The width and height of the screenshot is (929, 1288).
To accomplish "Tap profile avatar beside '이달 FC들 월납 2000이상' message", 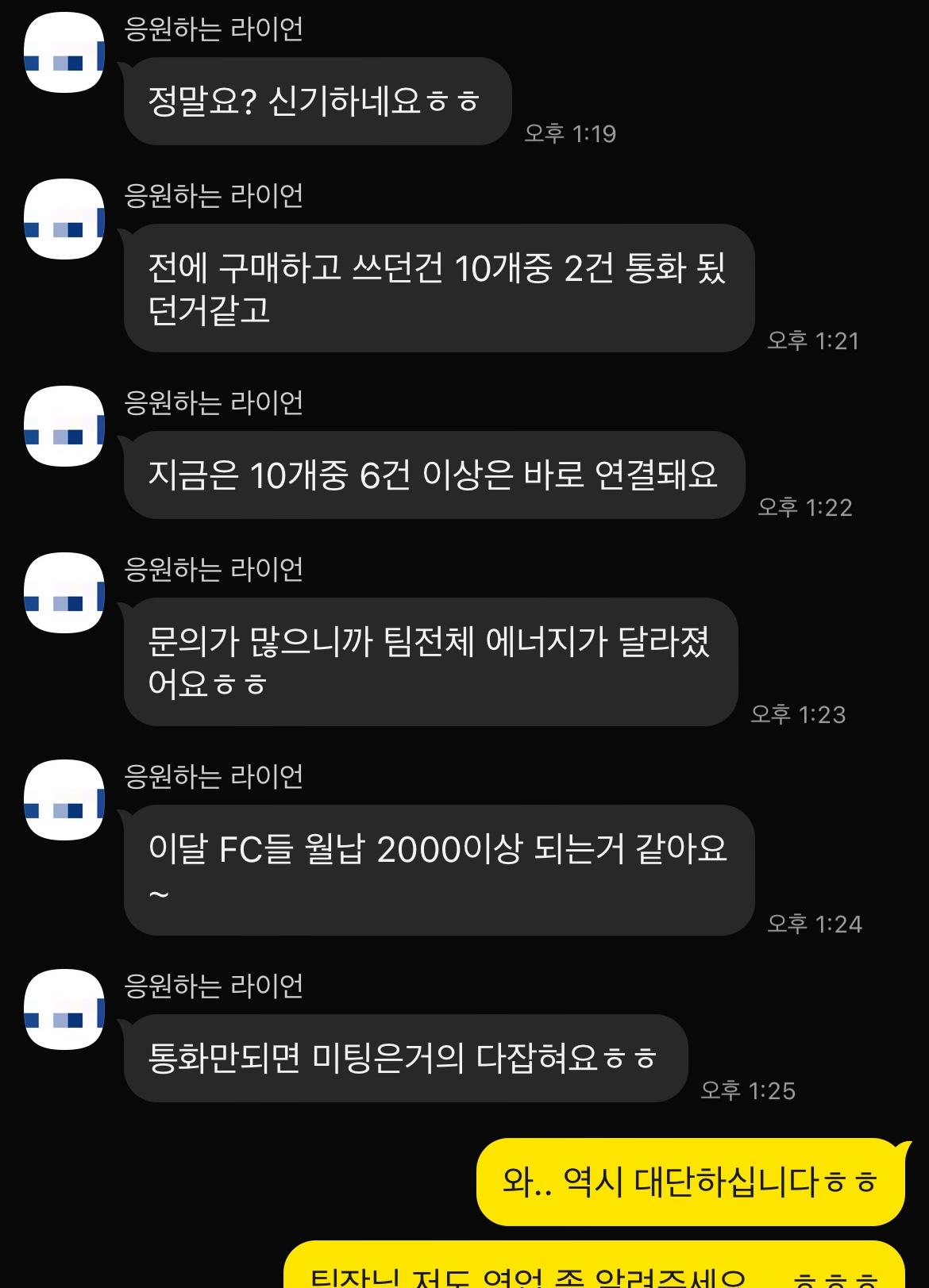I will [64, 799].
